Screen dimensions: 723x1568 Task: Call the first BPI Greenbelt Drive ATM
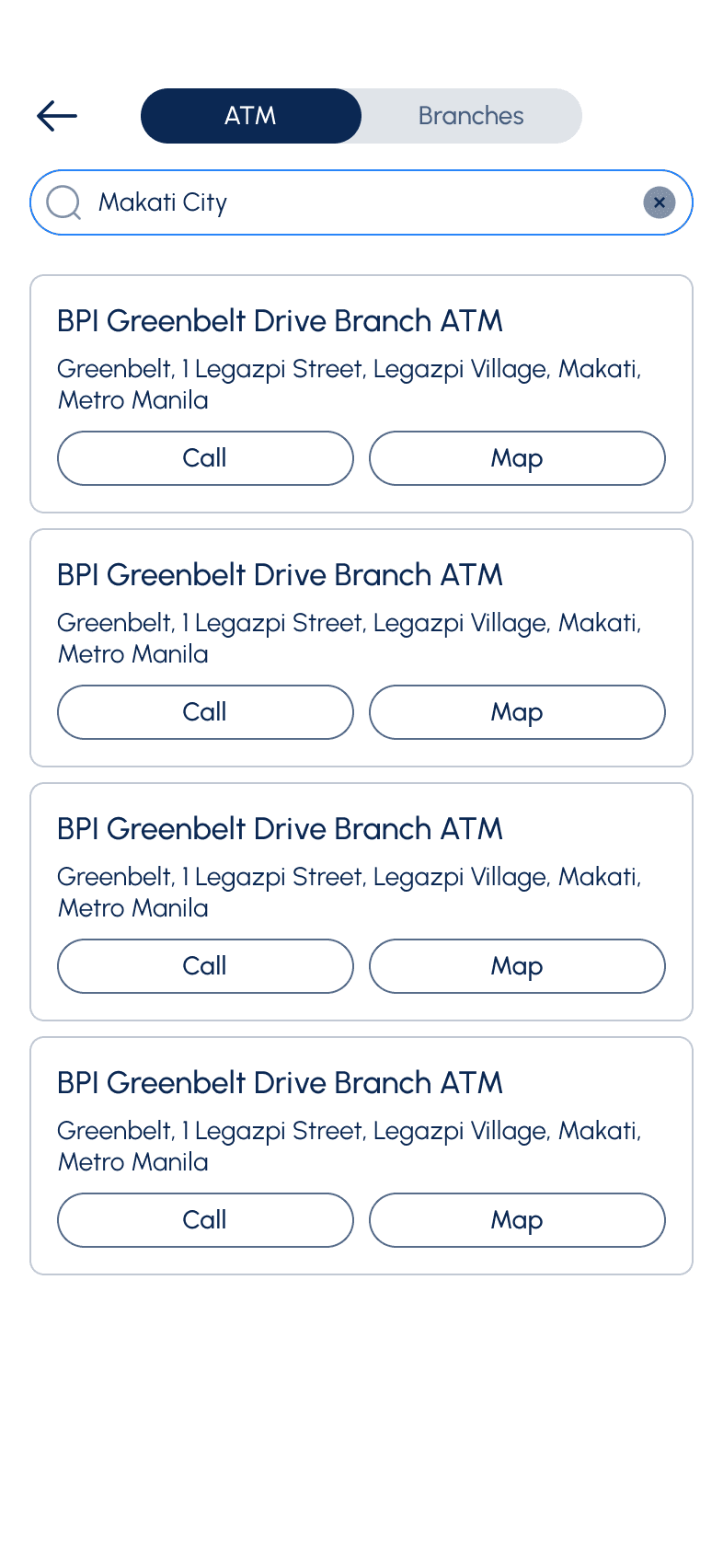pyautogui.click(x=205, y=458)
